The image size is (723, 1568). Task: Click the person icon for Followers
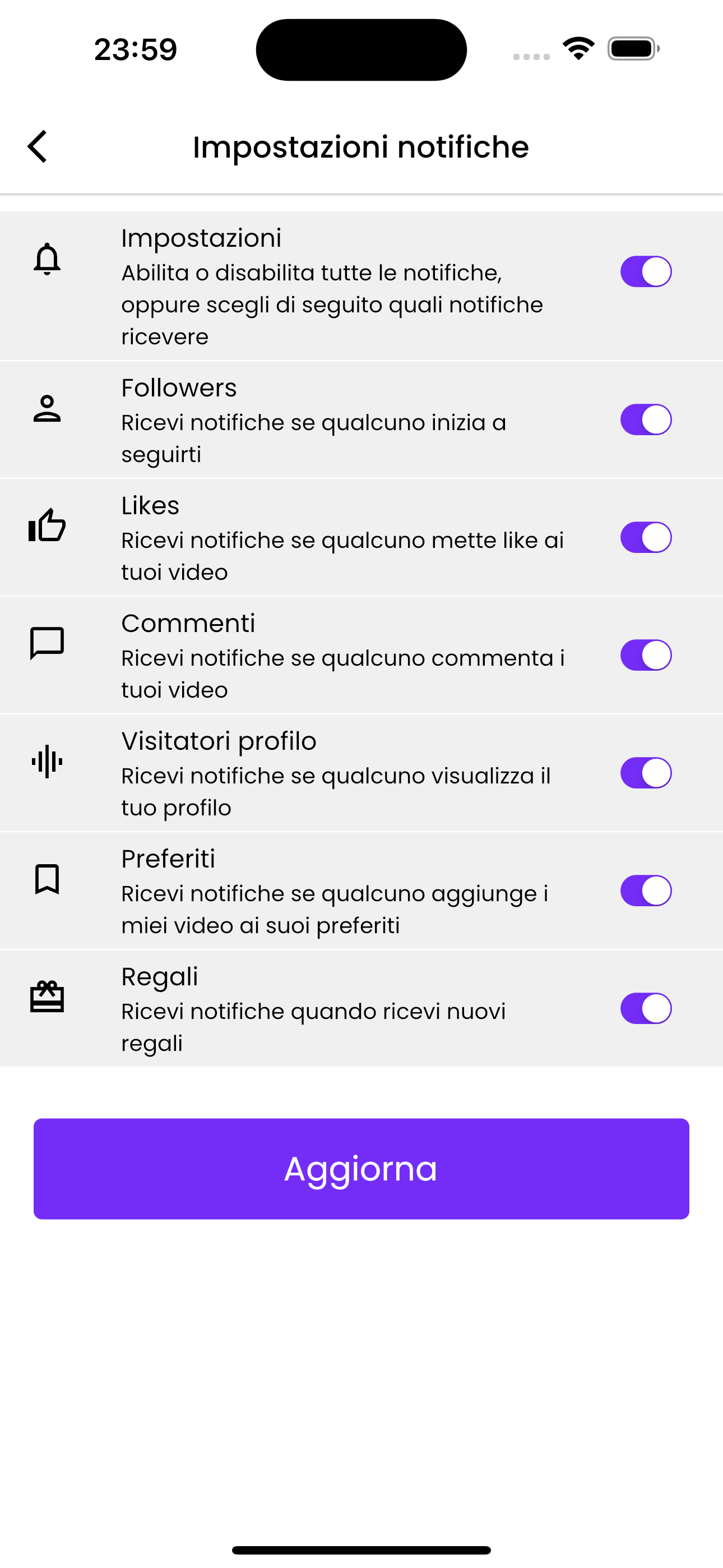pyautogui.click(x=48, y=407)
